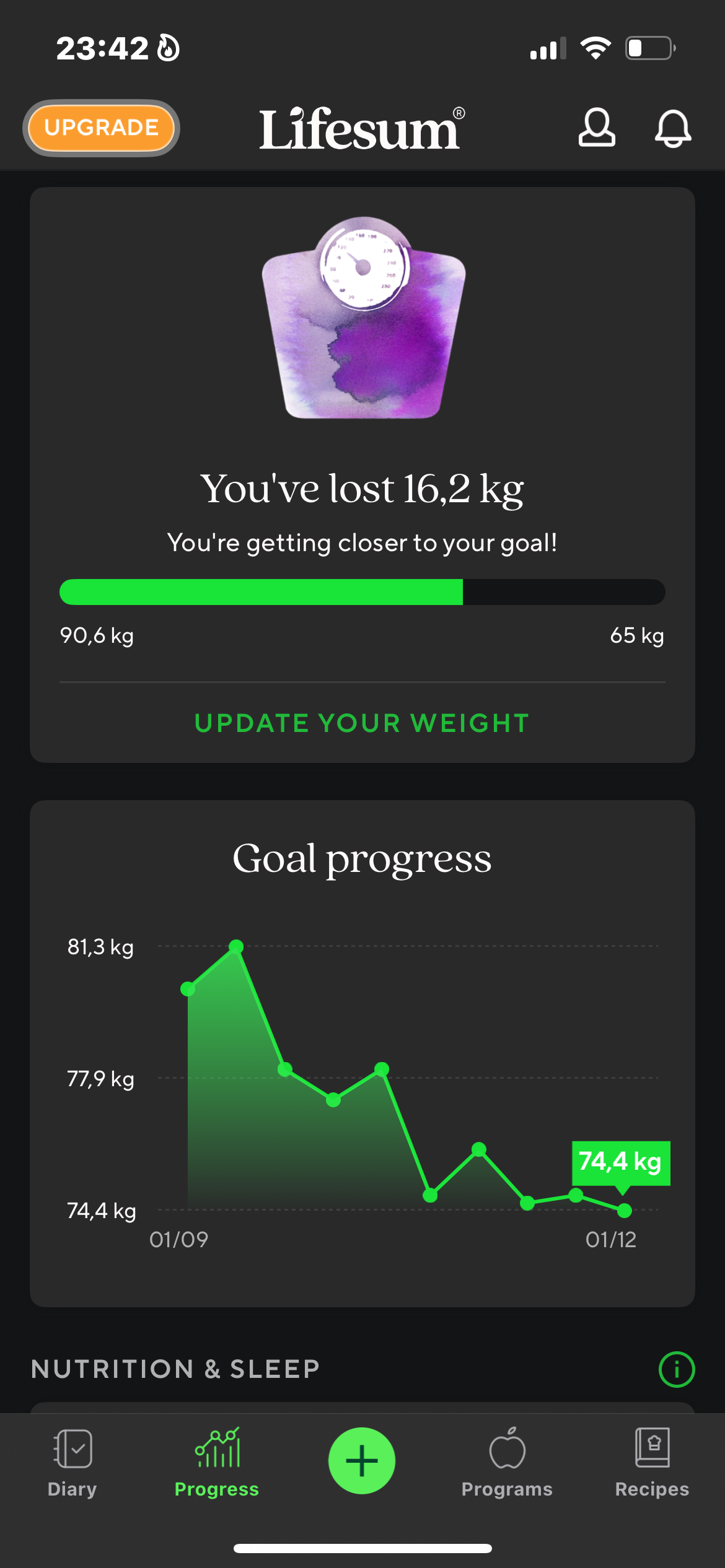Open the profile icon
The image size is (725, 1568).
click(597, 128)
